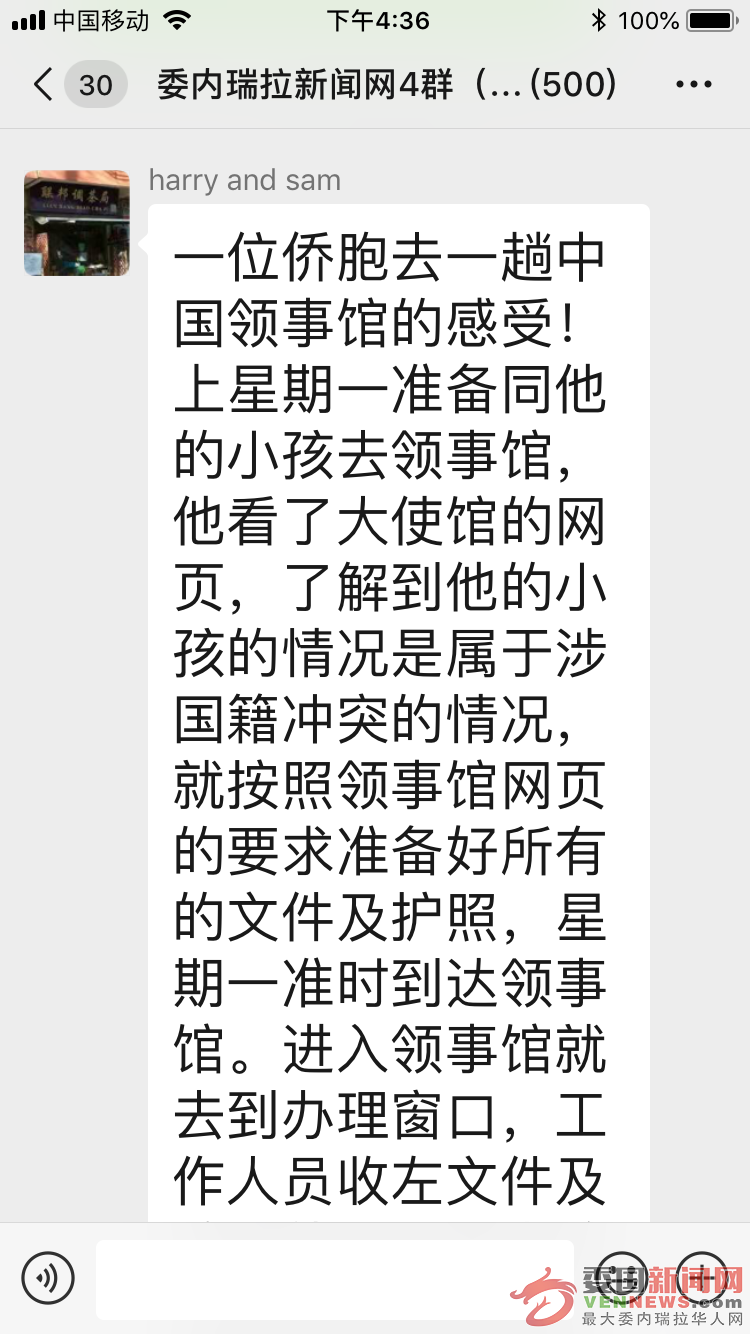This screenshot has width=750, height=1334.
Task: Open harry and sam's profile avatar
Action: tap(77, 223)
